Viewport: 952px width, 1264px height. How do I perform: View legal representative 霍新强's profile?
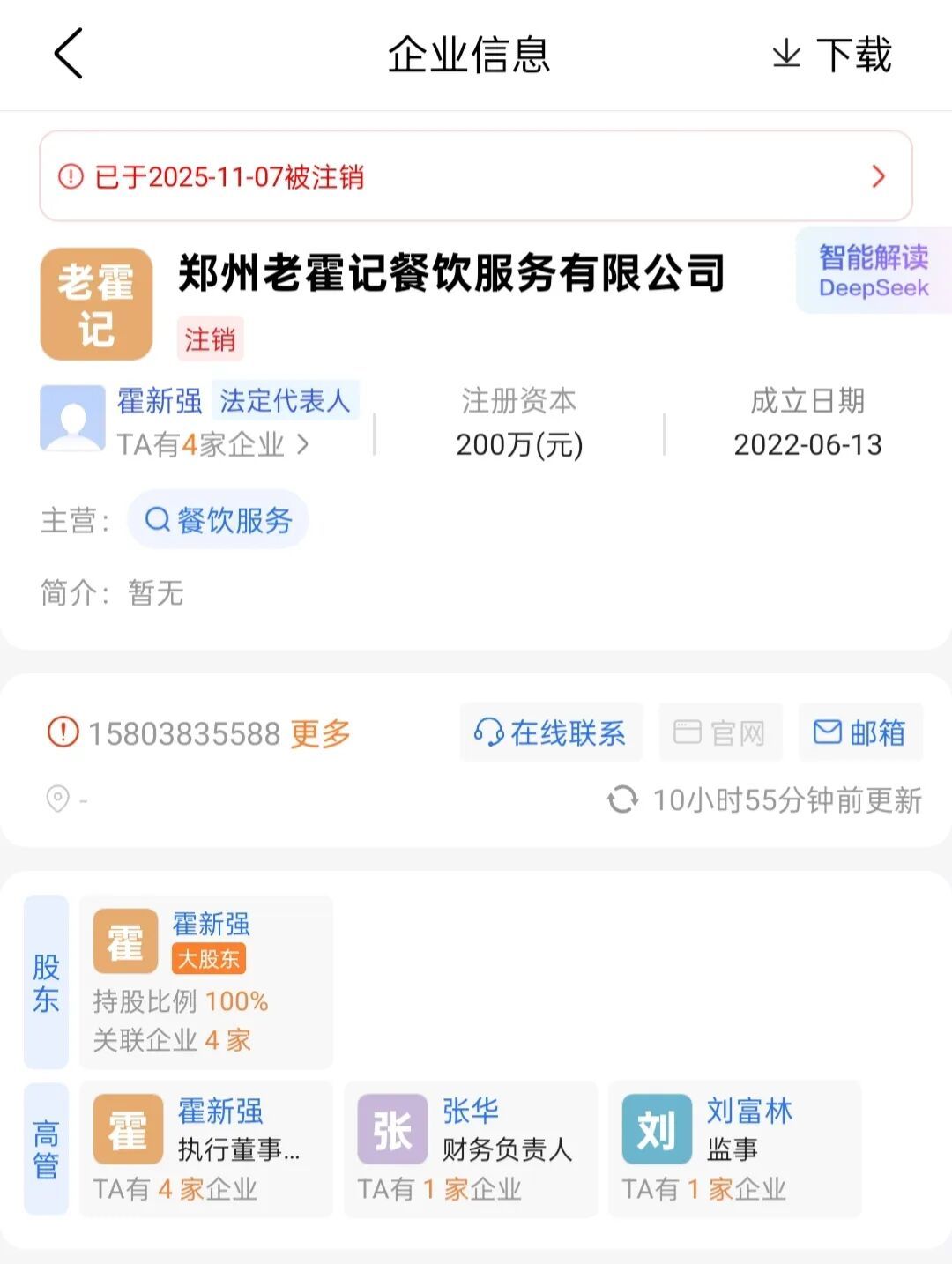pos(160,401)
